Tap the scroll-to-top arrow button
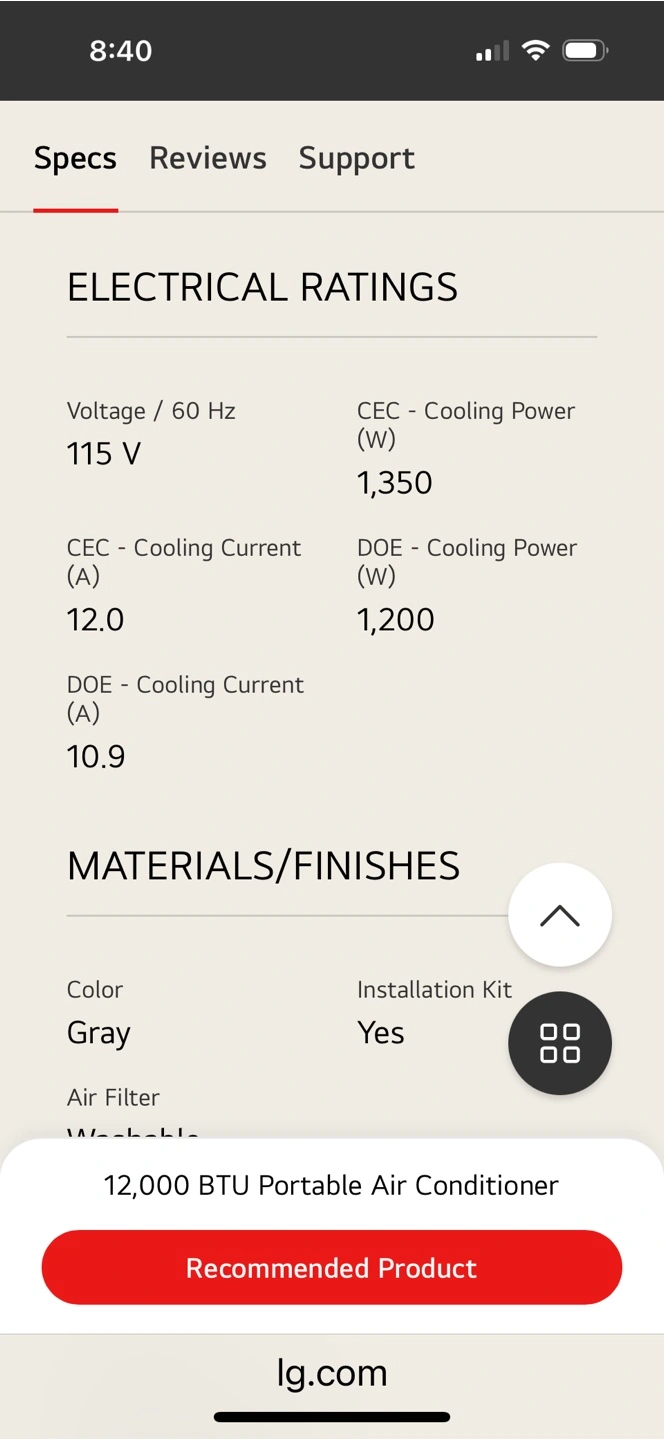The image size is (664, 1440). (x=560, y=915)
